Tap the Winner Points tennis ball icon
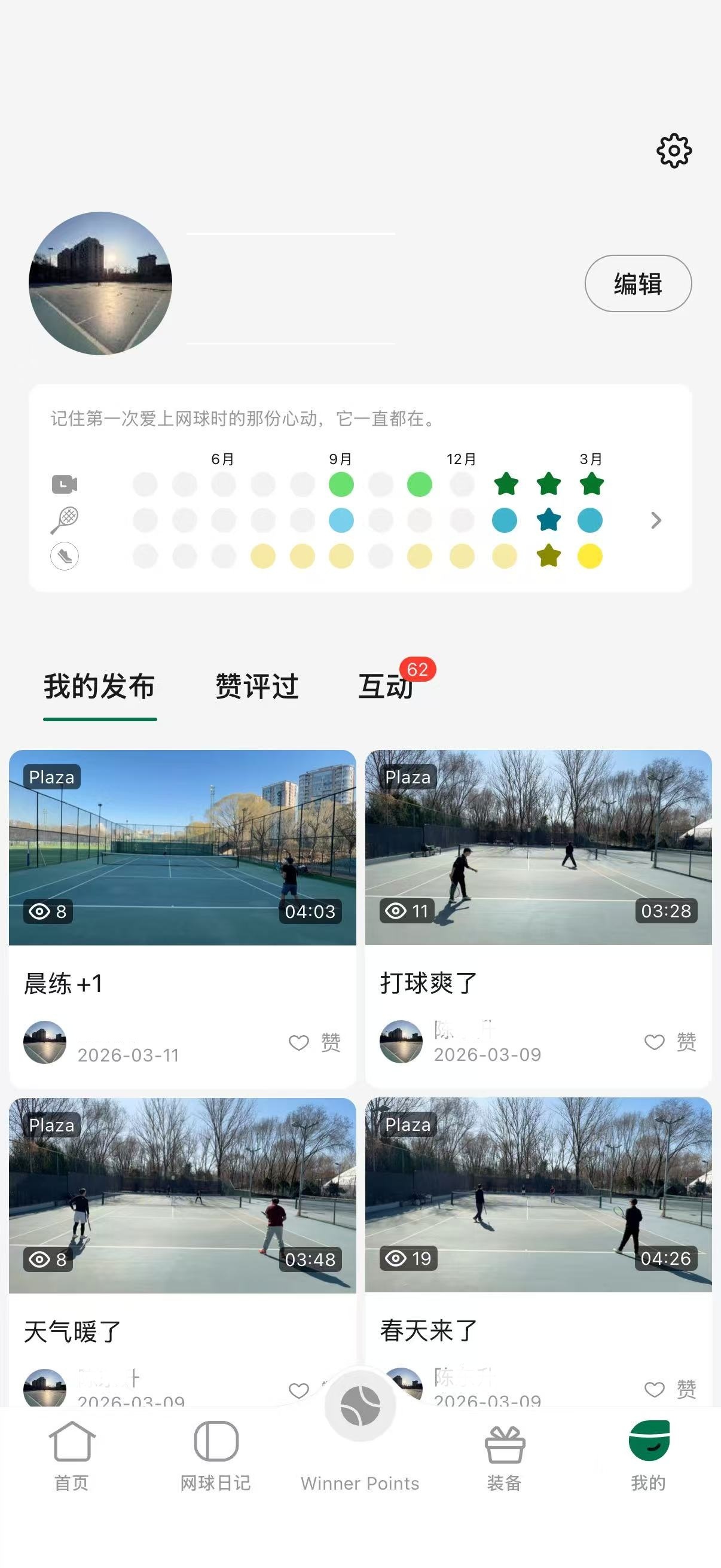Image resolution: width=721 pixels, height=1568 pixels. click(x=360, y=1406)
